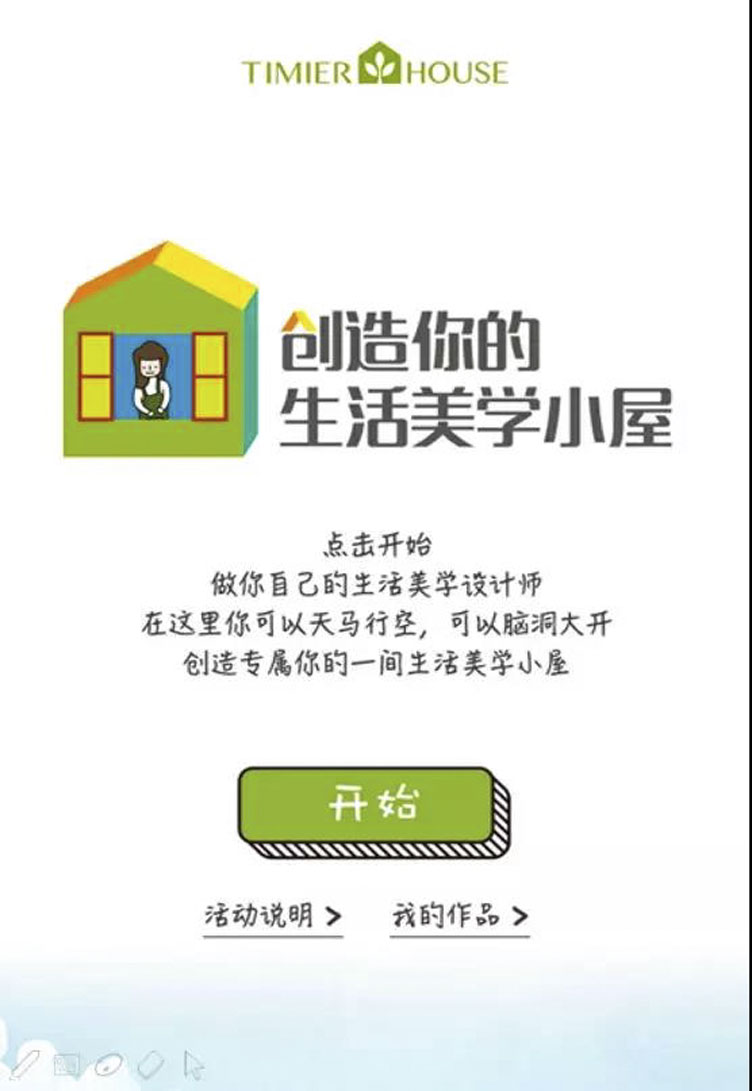
Task: Open the 活动说明 activity description link
Action: [x=273, y=915]
